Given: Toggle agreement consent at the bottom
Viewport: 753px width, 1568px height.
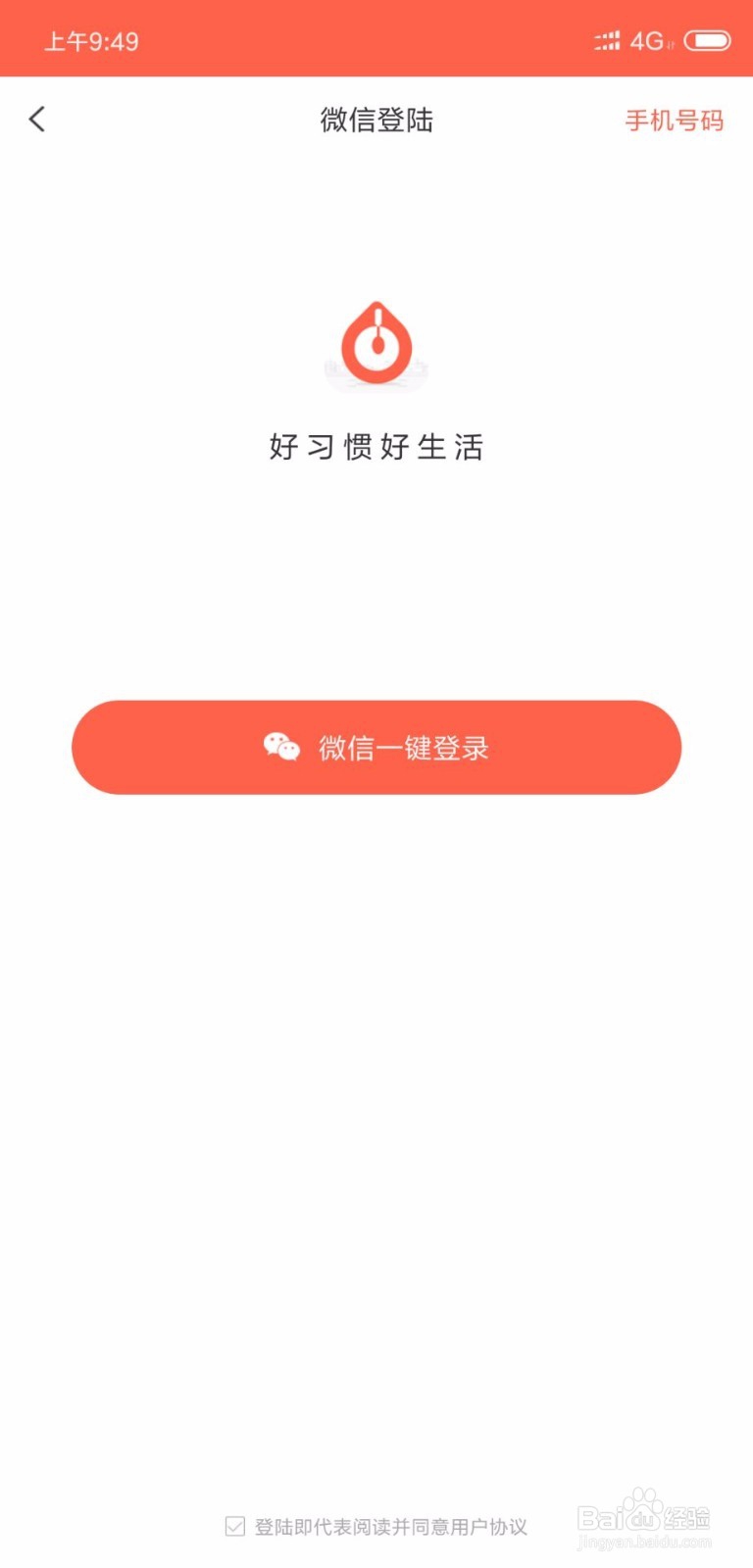Looking at the screenshot, I should [x=233, y=1526].
